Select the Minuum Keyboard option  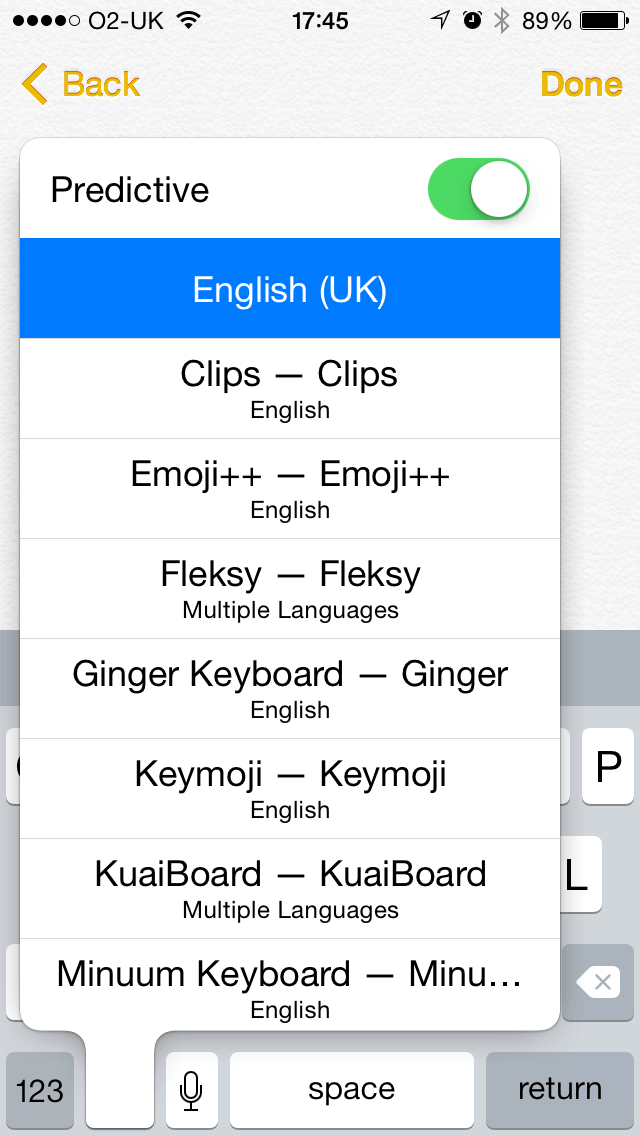tap(290, 984)
